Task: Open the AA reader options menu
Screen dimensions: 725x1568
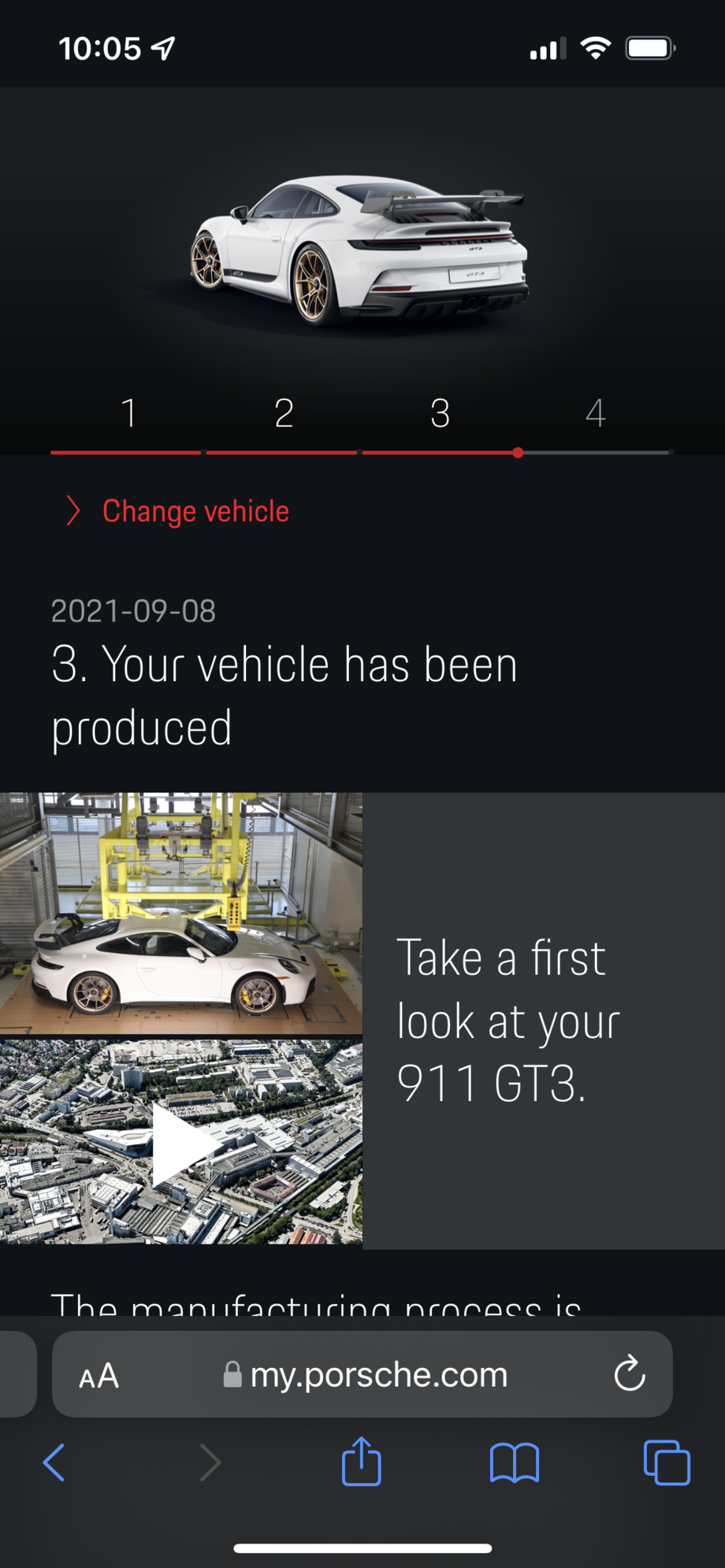Action: 99,1376
